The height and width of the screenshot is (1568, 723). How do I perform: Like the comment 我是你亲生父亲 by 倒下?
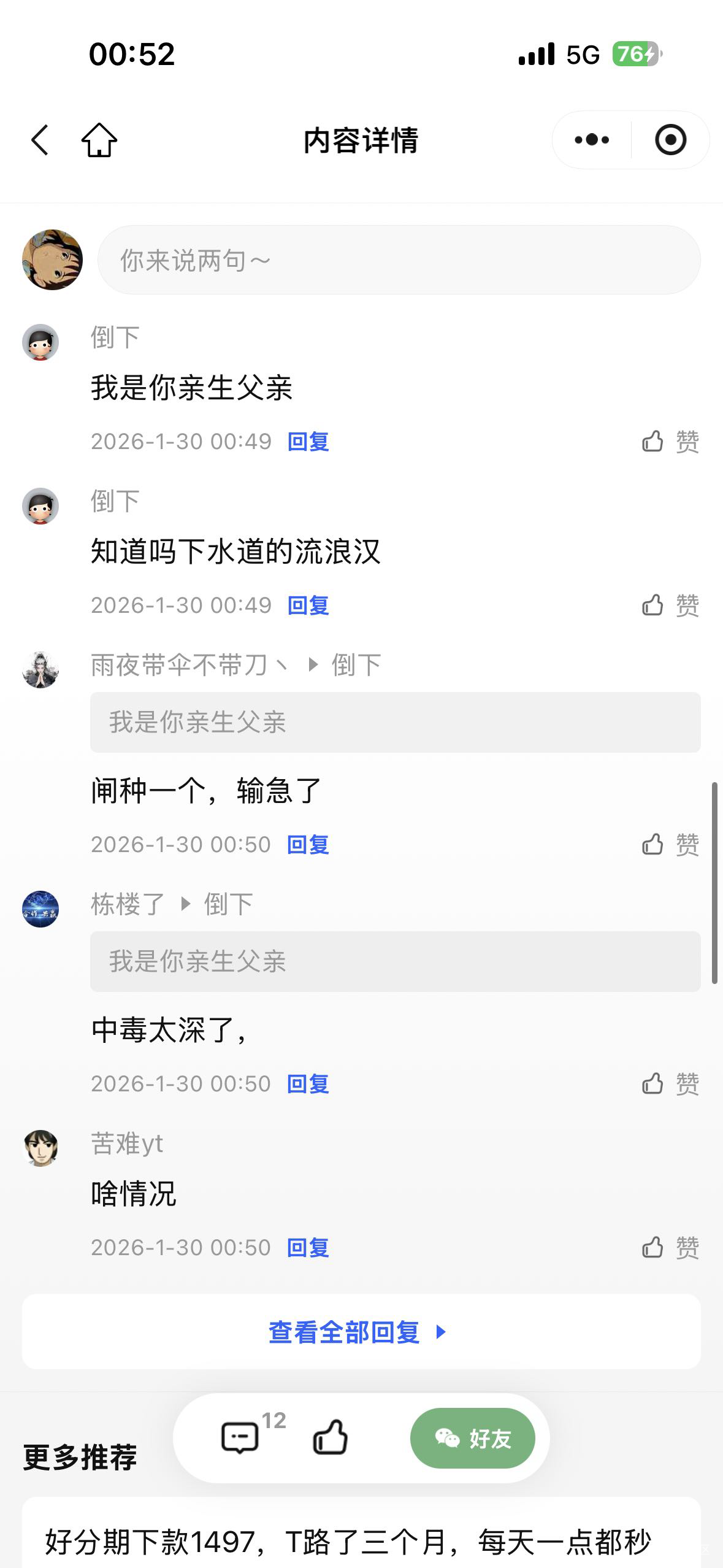(670, 442)
